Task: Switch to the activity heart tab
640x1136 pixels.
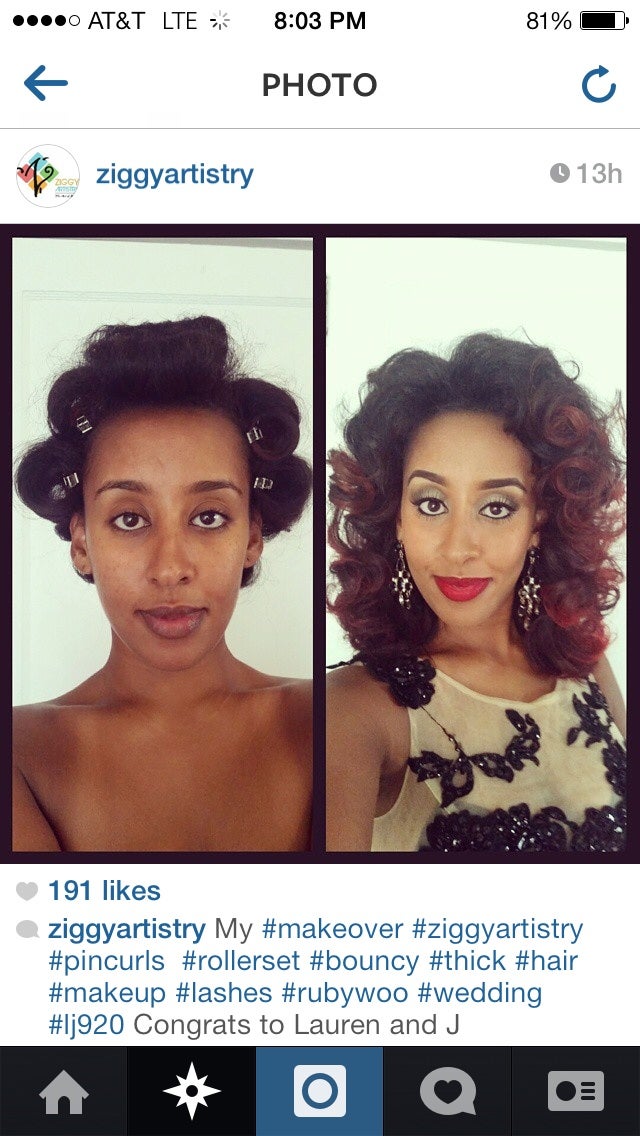Action: click(447, 1091)
